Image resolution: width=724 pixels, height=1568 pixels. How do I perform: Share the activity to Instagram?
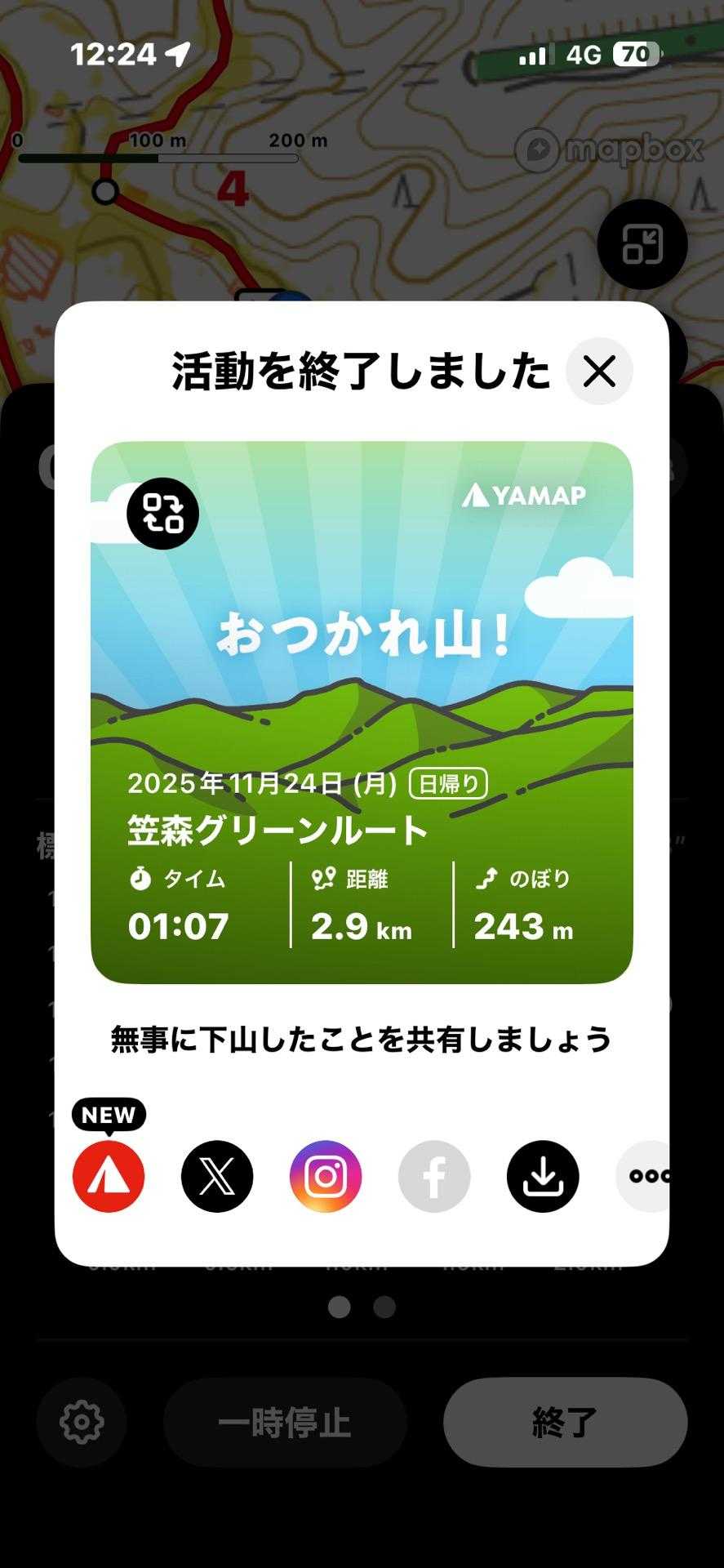[x=326, y=1176]
